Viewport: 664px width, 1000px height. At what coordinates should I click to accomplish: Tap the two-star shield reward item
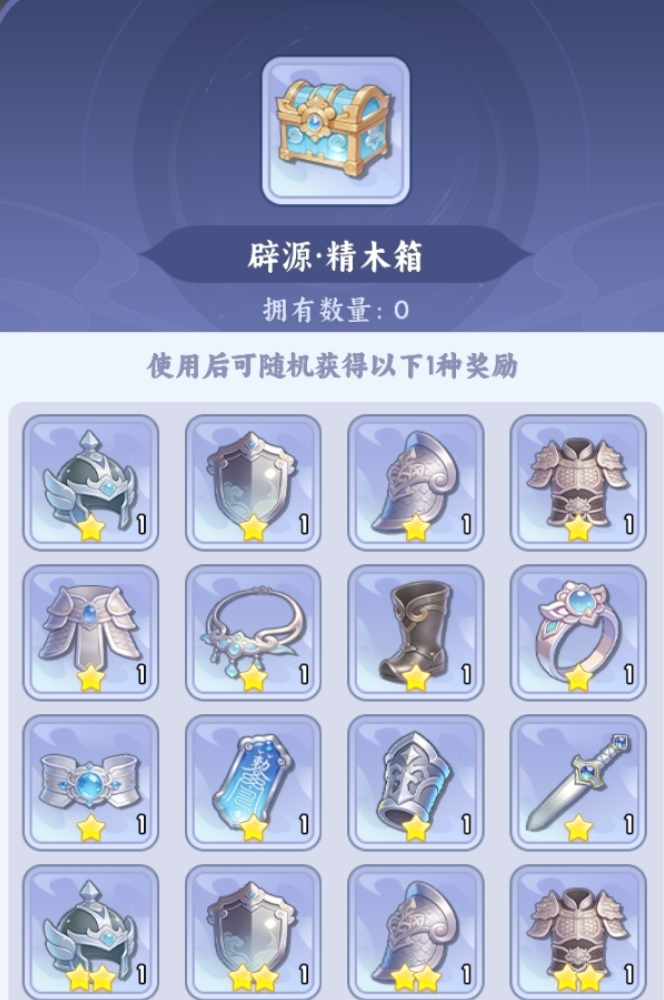point(253,932)
